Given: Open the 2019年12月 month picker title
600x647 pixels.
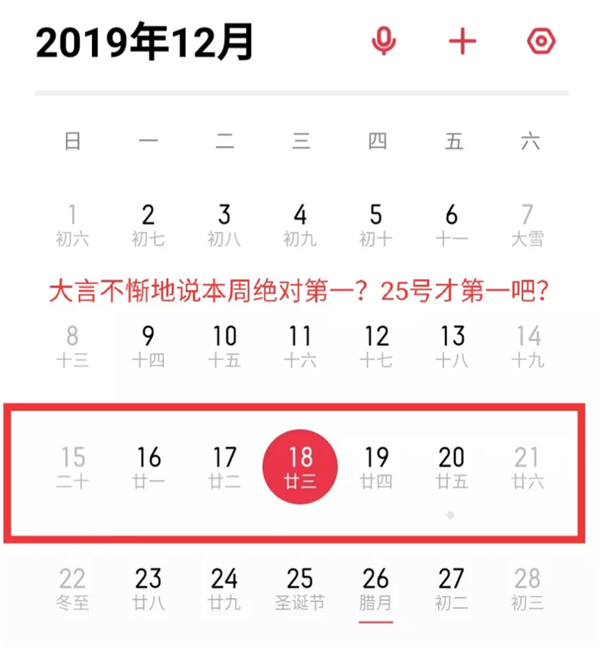Looking at the screenshot, I should click(x=145, y=43).
